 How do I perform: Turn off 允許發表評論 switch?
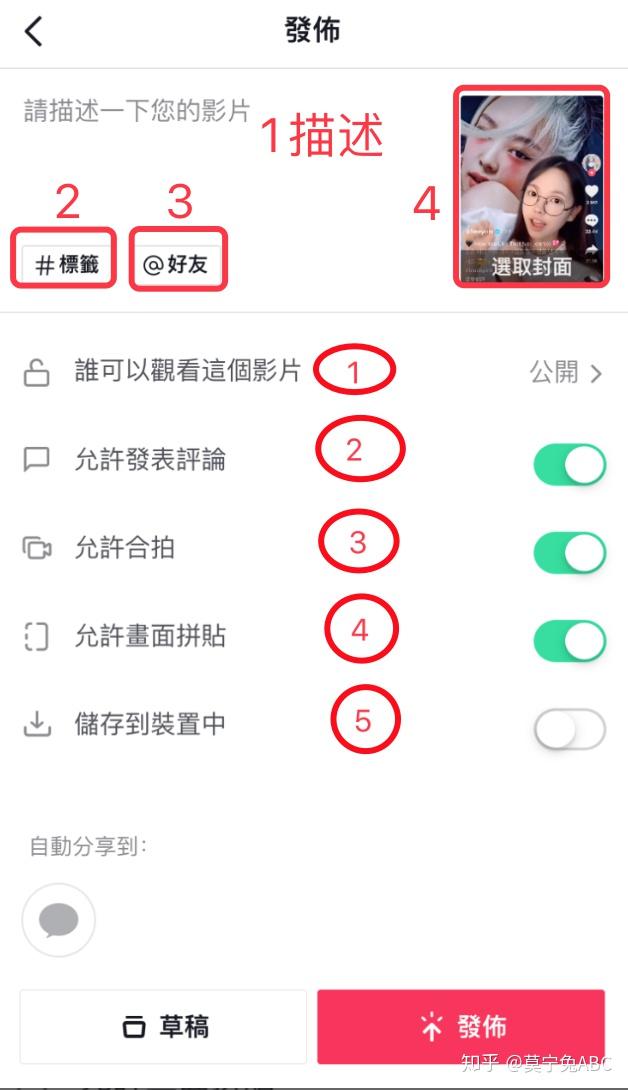569,465
